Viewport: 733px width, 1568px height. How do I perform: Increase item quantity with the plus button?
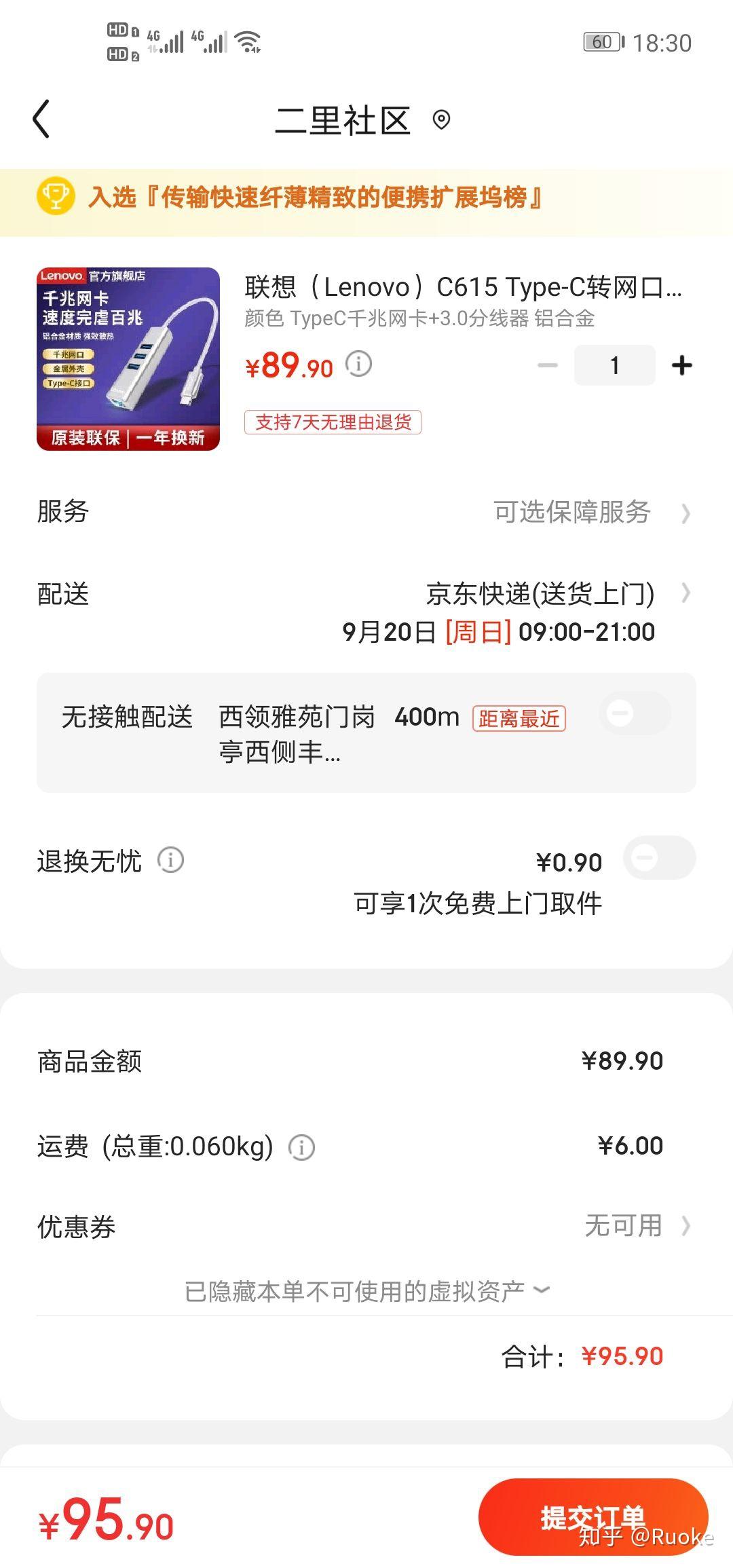[x=681, y=365]
